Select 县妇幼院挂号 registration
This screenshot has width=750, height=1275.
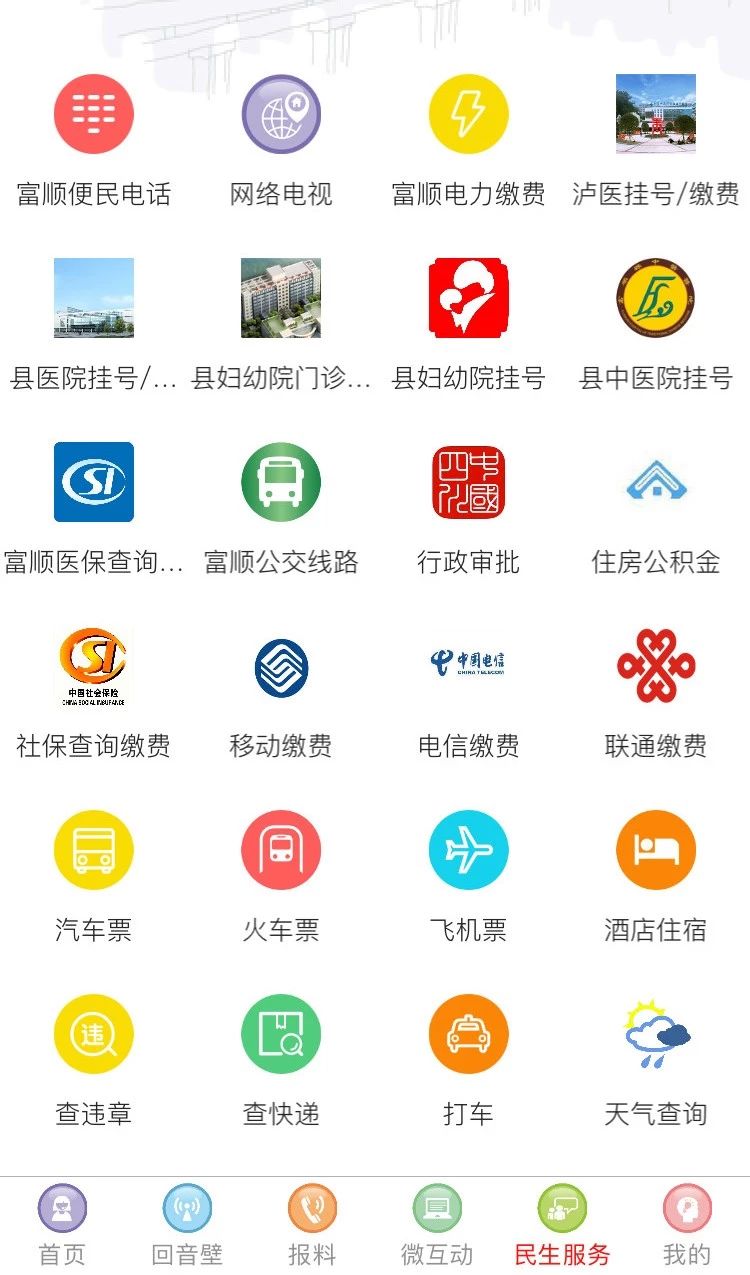point(468,298)
